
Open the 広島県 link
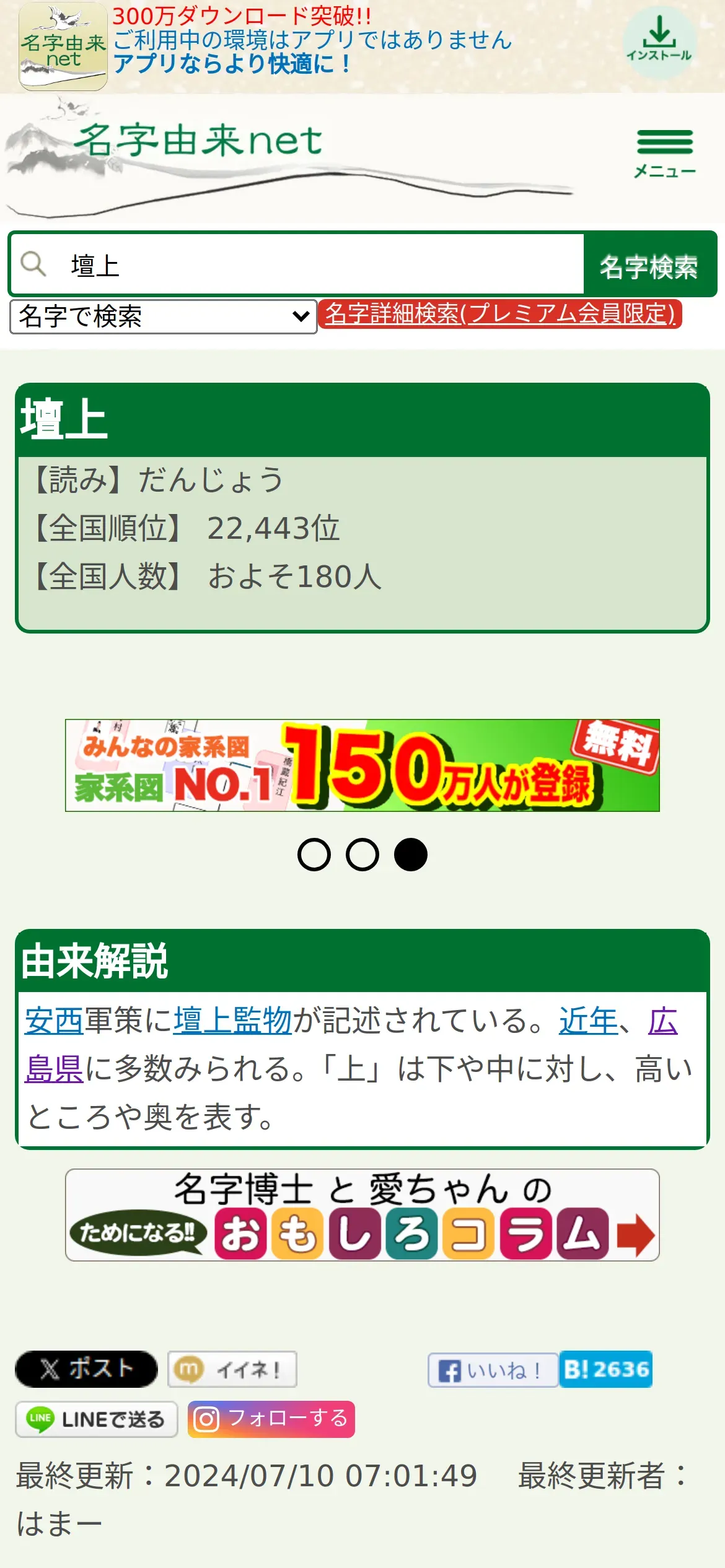point(54,1069)
